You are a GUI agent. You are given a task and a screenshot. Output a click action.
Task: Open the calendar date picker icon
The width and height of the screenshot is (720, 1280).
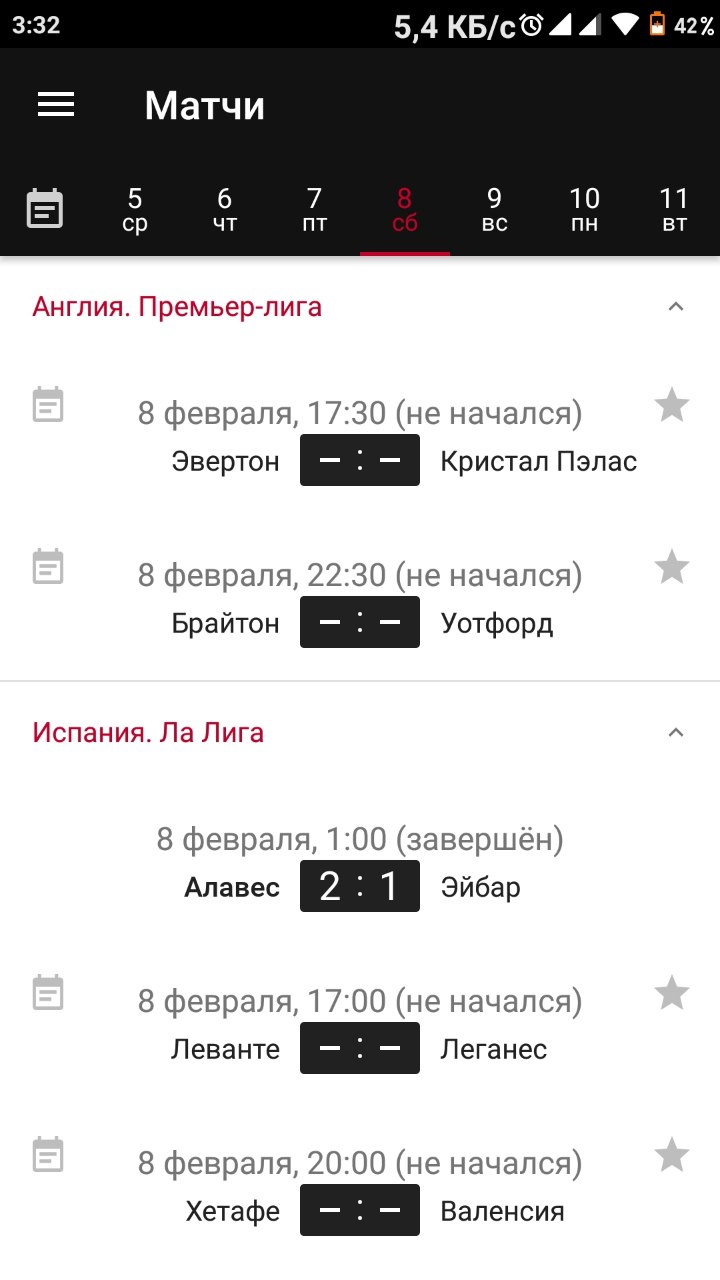45,208
